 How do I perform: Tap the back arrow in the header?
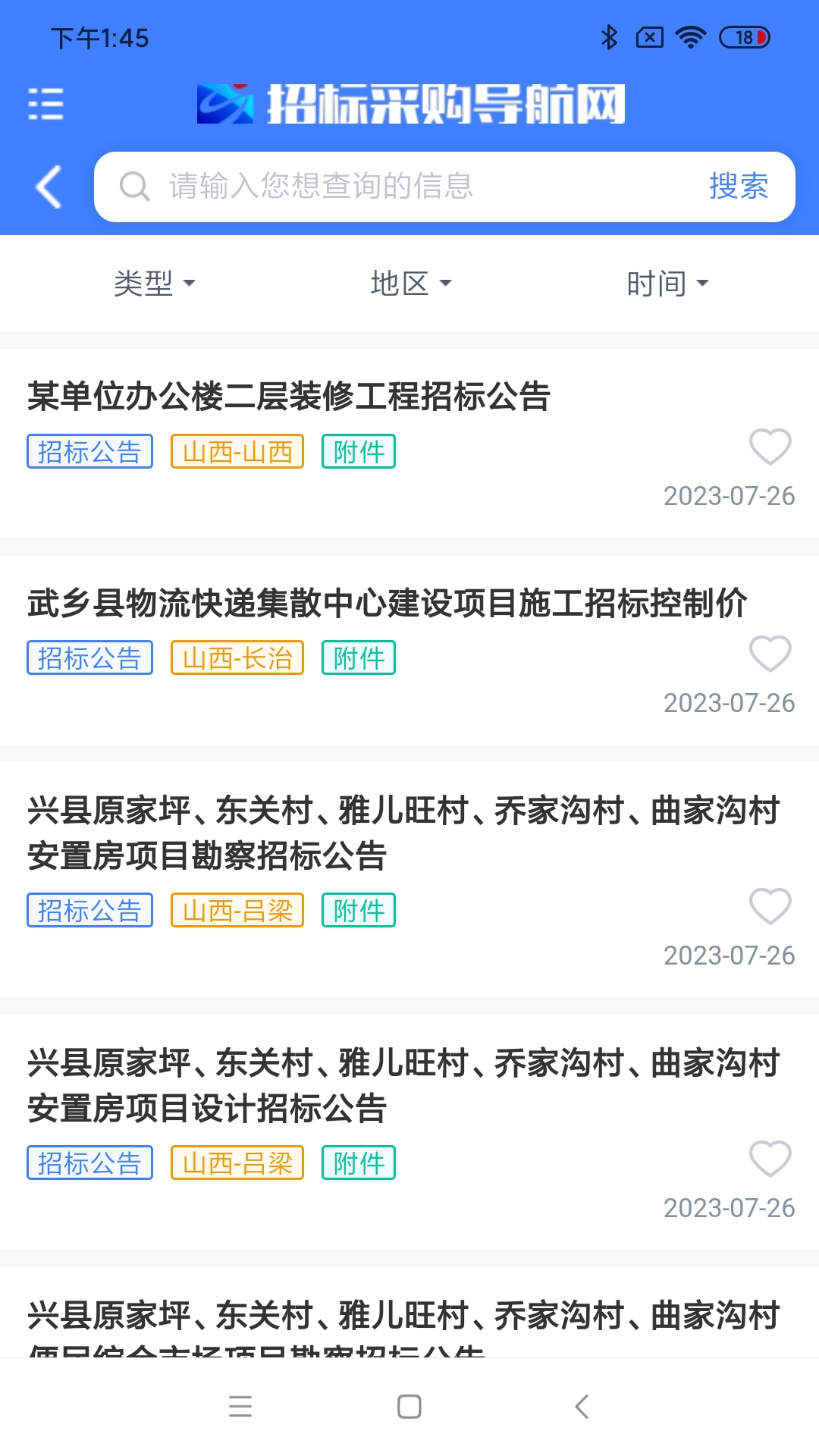pyautogui.click(x=47, y=186)
